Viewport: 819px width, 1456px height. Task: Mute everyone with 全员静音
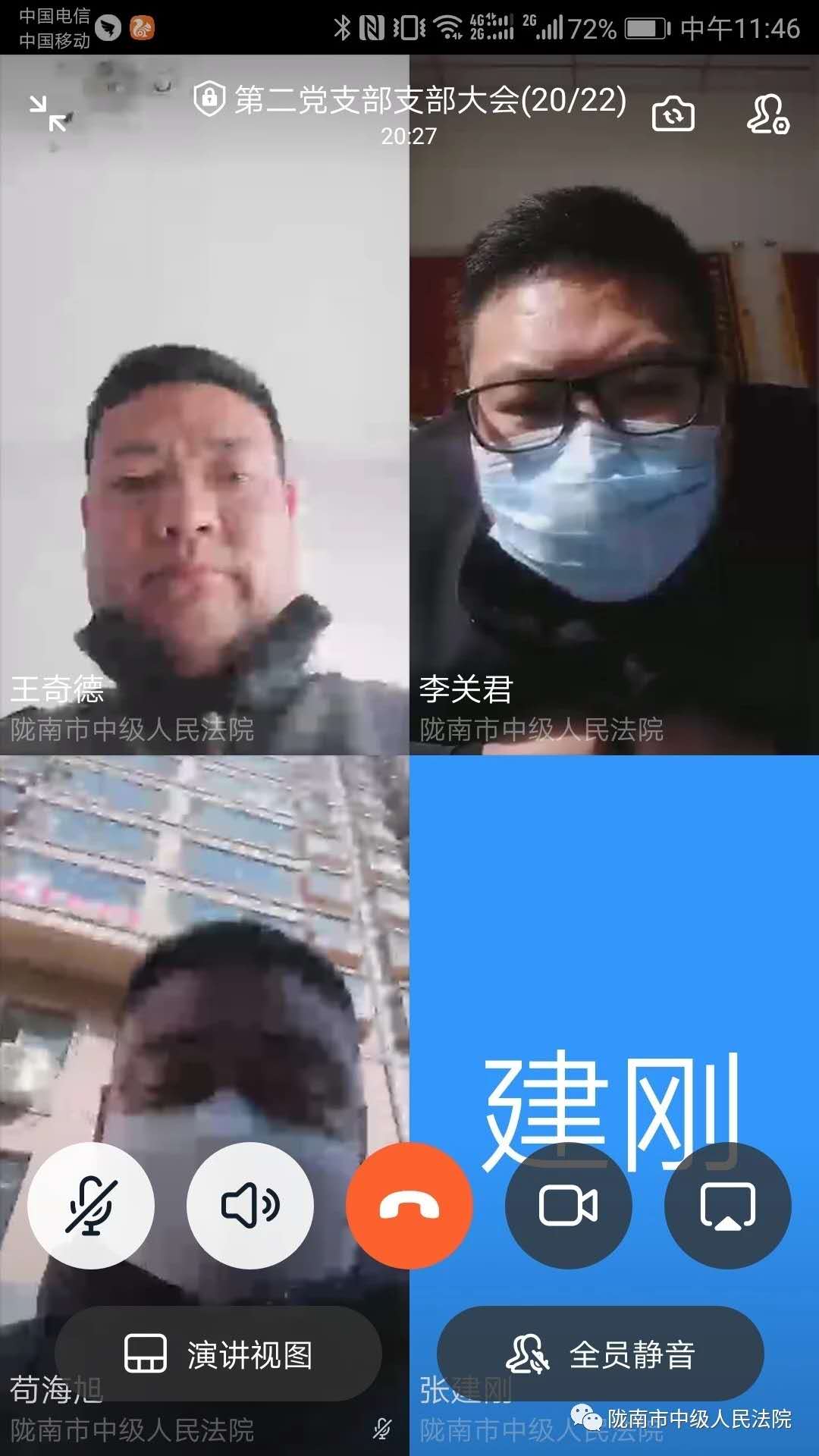[x=601, y=1354]
